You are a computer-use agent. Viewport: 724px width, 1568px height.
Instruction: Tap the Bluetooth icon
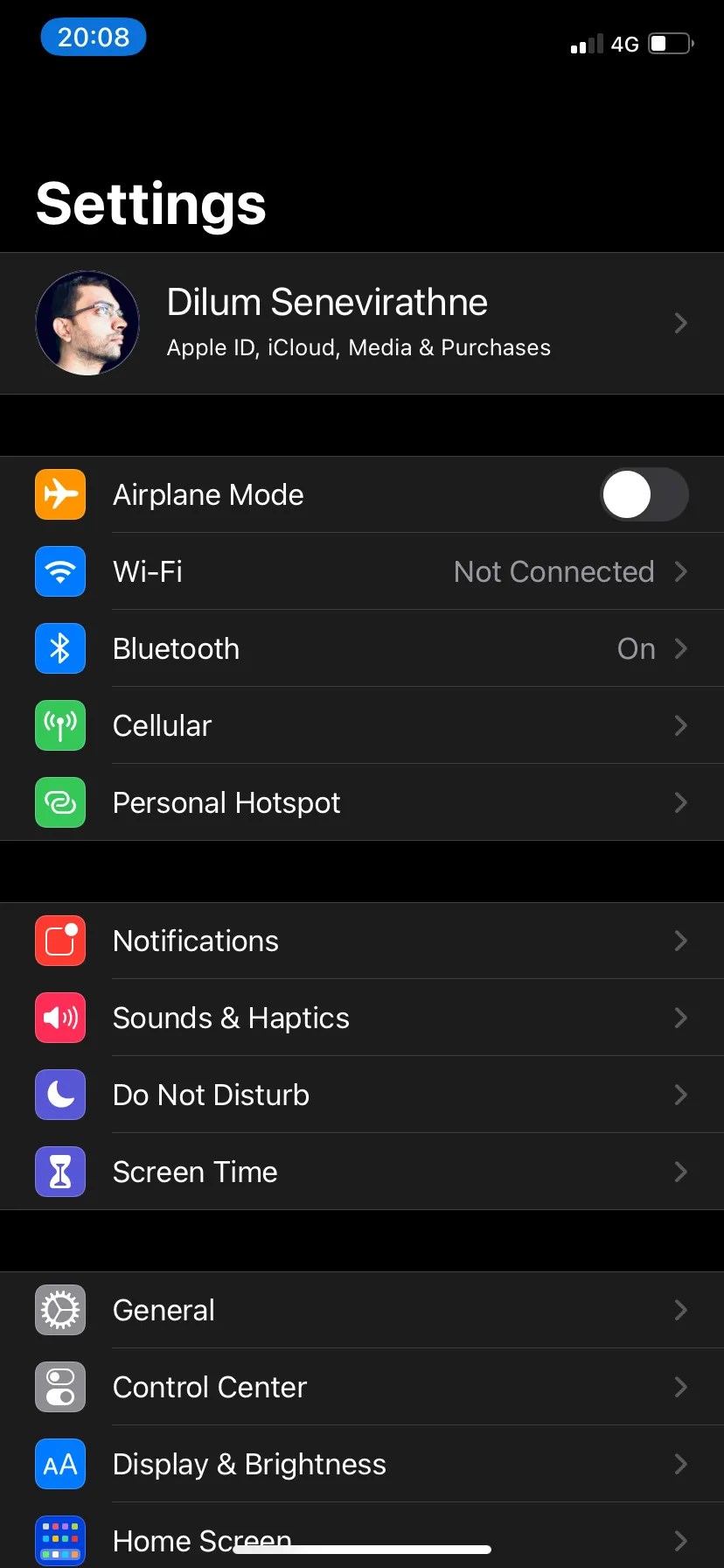(59, 648)
